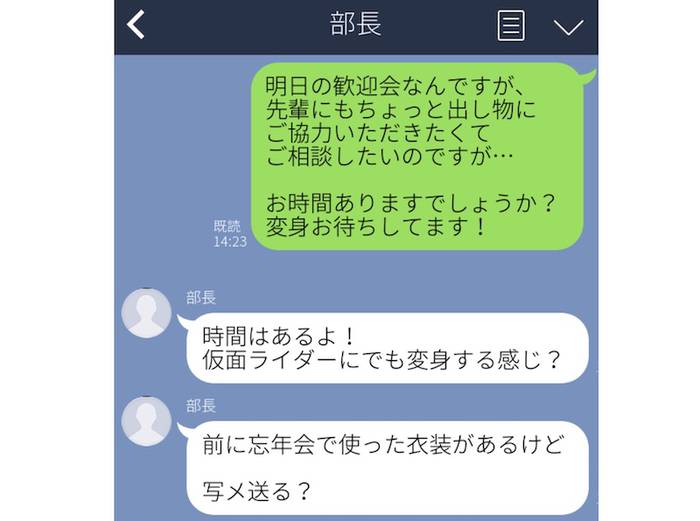
Task: Open 部長's avatar beside 前に忘年会で message
Action: tap(146, 421)
